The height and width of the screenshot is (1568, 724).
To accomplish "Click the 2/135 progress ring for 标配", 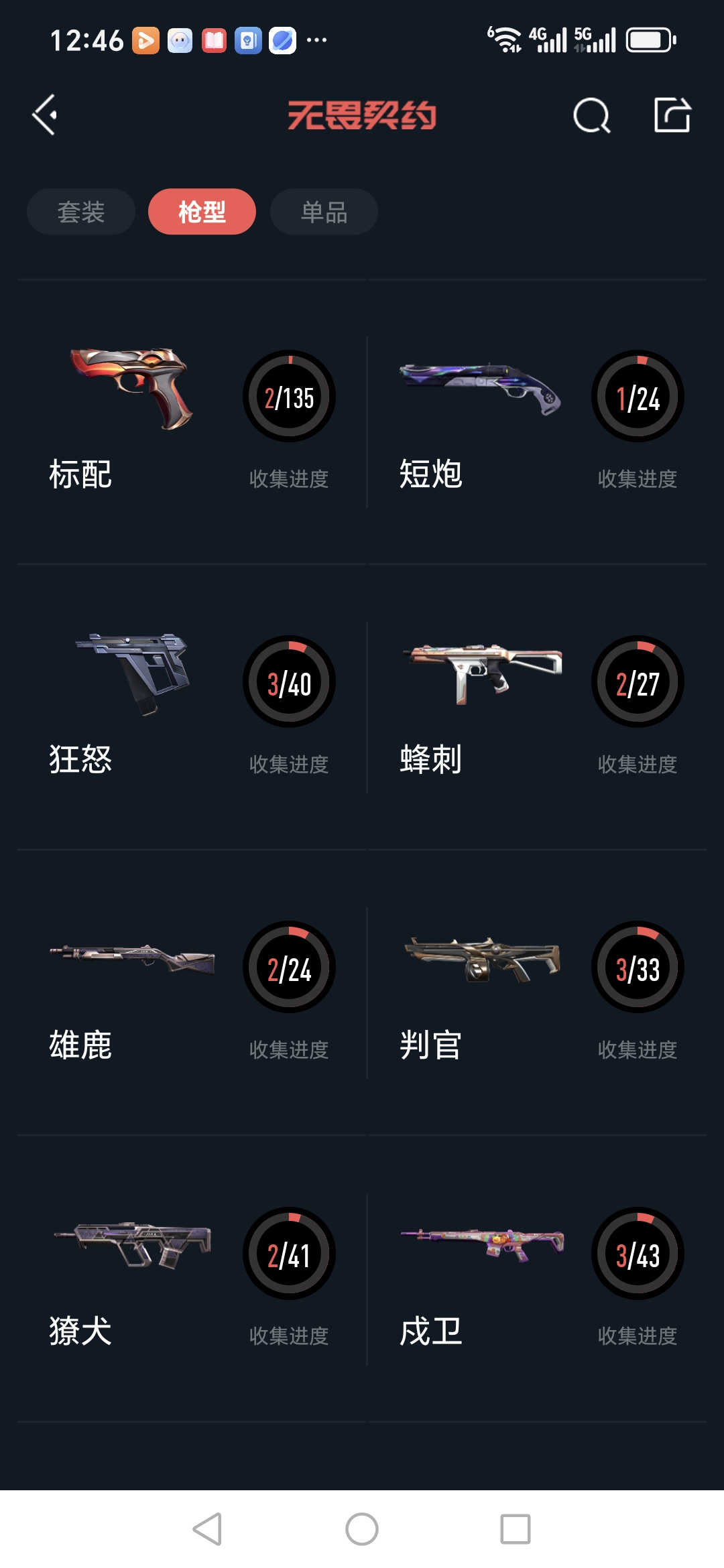I will click(x=289, y=397).
